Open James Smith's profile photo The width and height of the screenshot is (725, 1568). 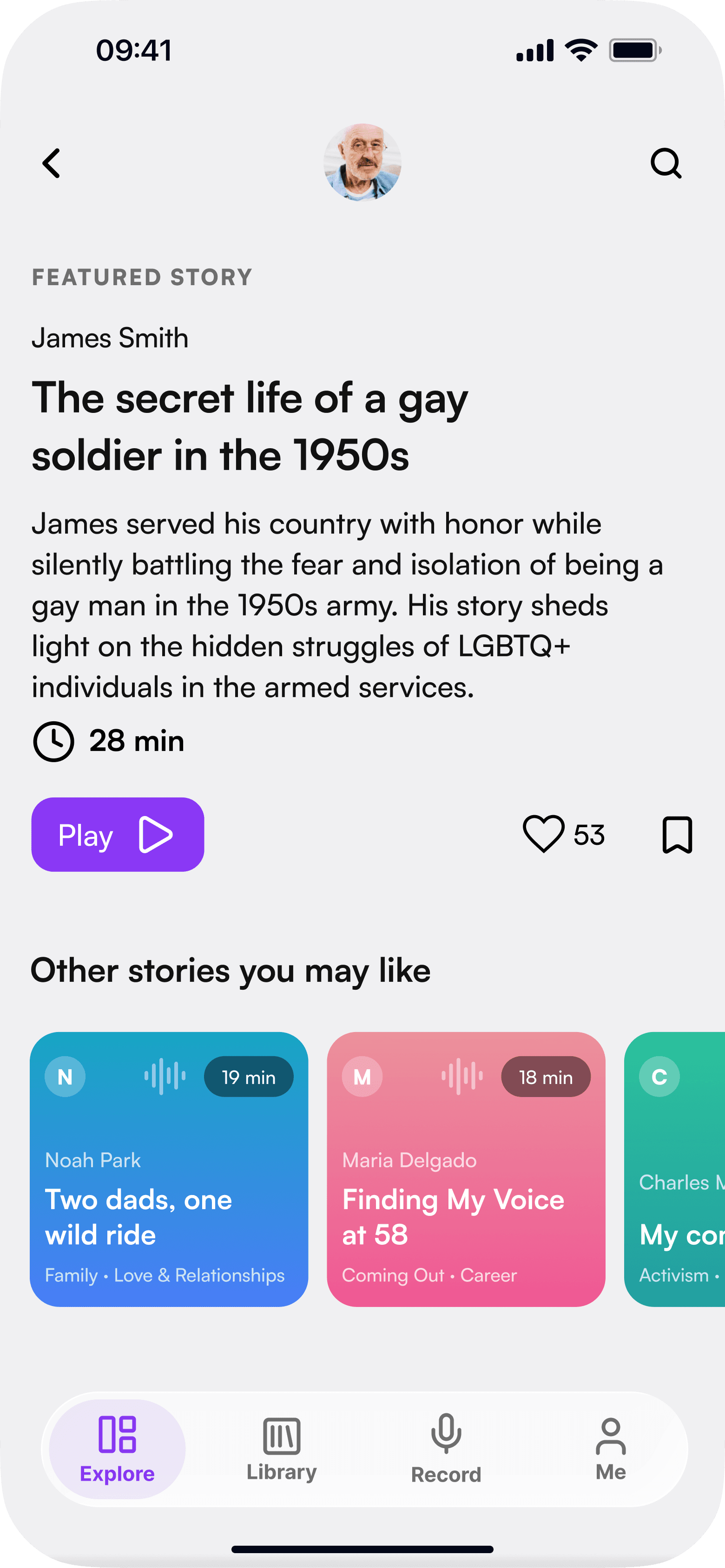tap(362, 163)
